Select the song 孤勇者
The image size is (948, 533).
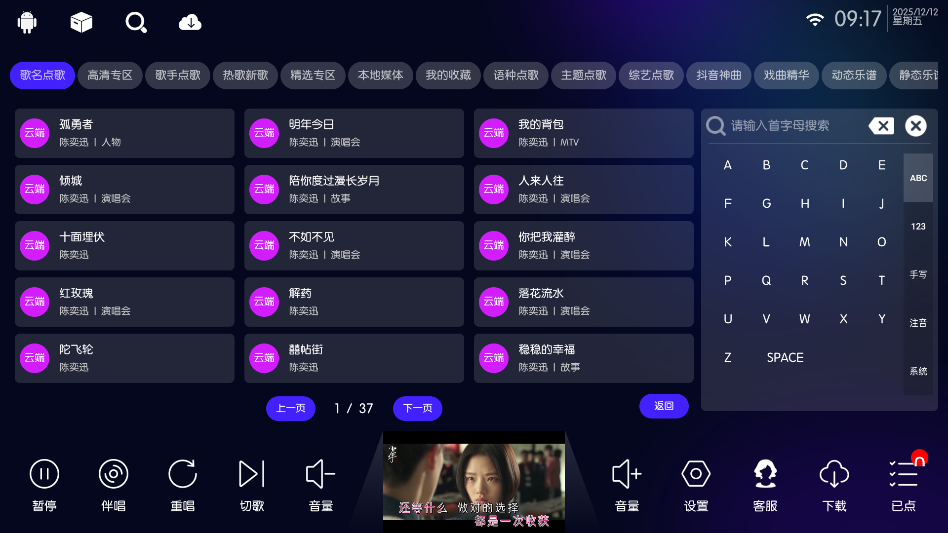click(x=125, y=133)
